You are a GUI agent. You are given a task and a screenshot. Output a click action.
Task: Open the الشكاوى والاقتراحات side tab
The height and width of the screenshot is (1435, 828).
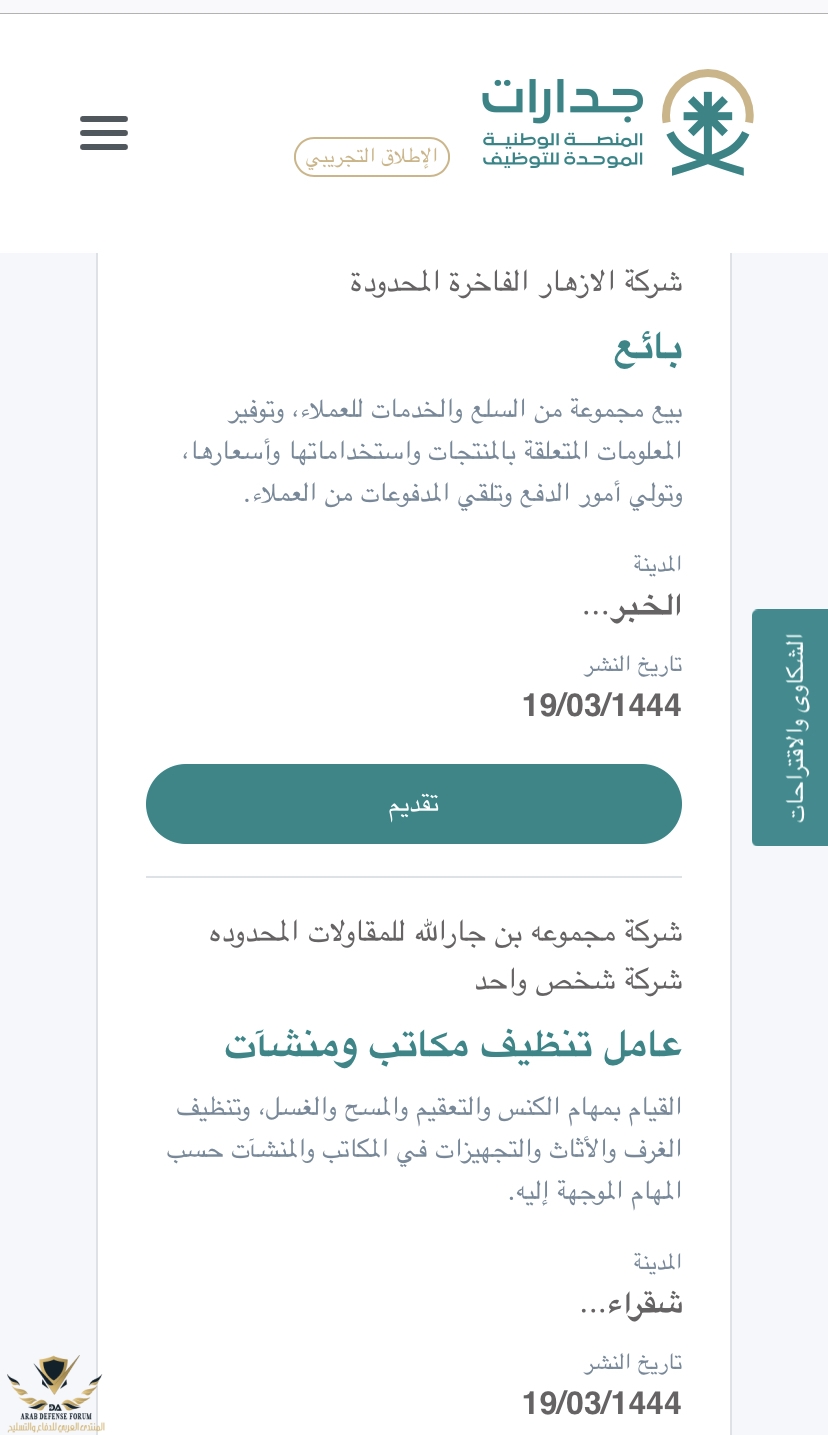point(791,727)
